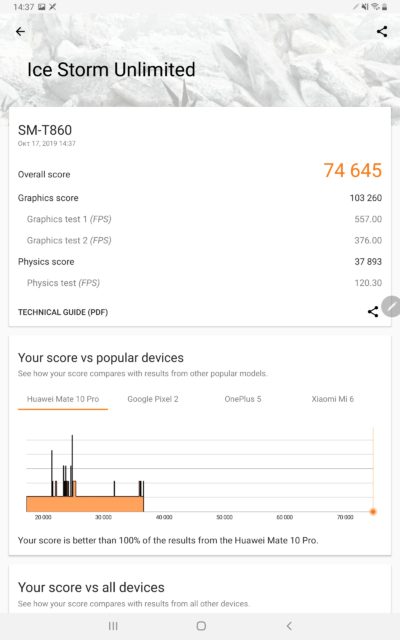Open the Technical Guide (PDF) link

tap(63, 312)
